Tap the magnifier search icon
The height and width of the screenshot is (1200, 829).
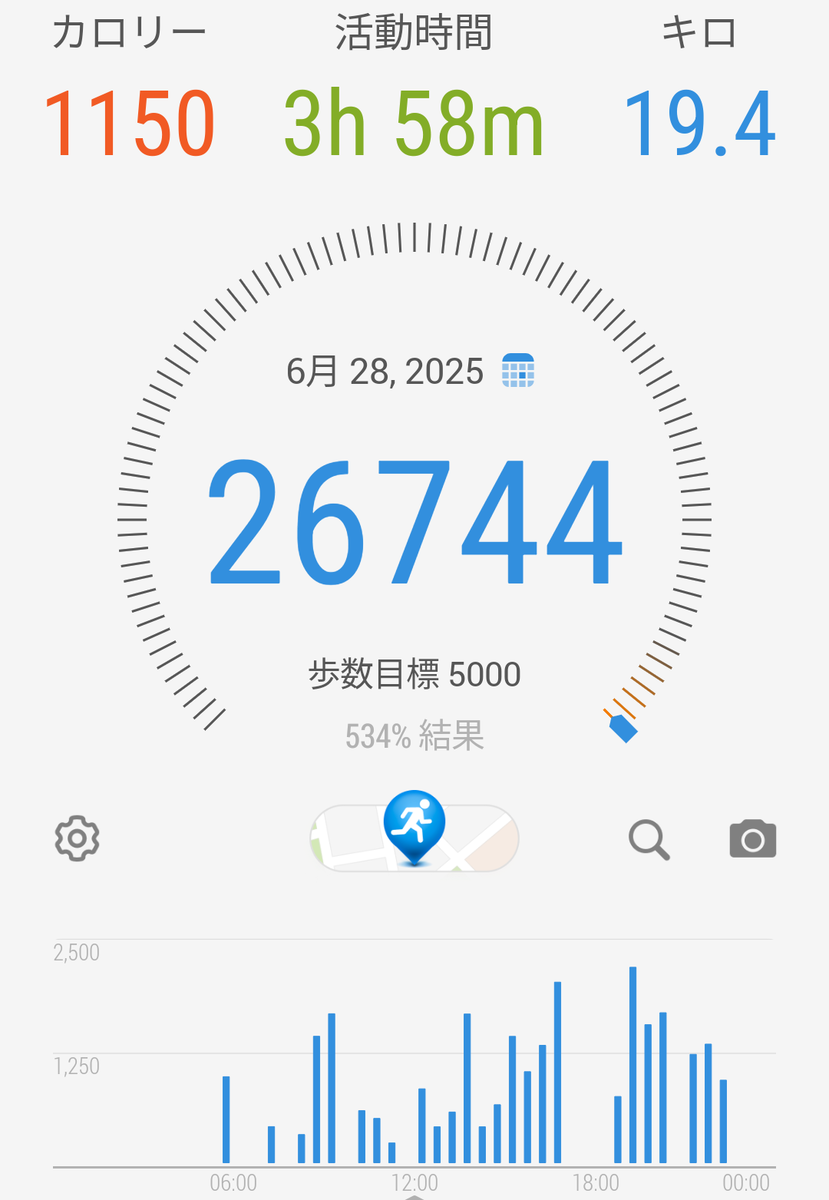(x=649, y=840)
